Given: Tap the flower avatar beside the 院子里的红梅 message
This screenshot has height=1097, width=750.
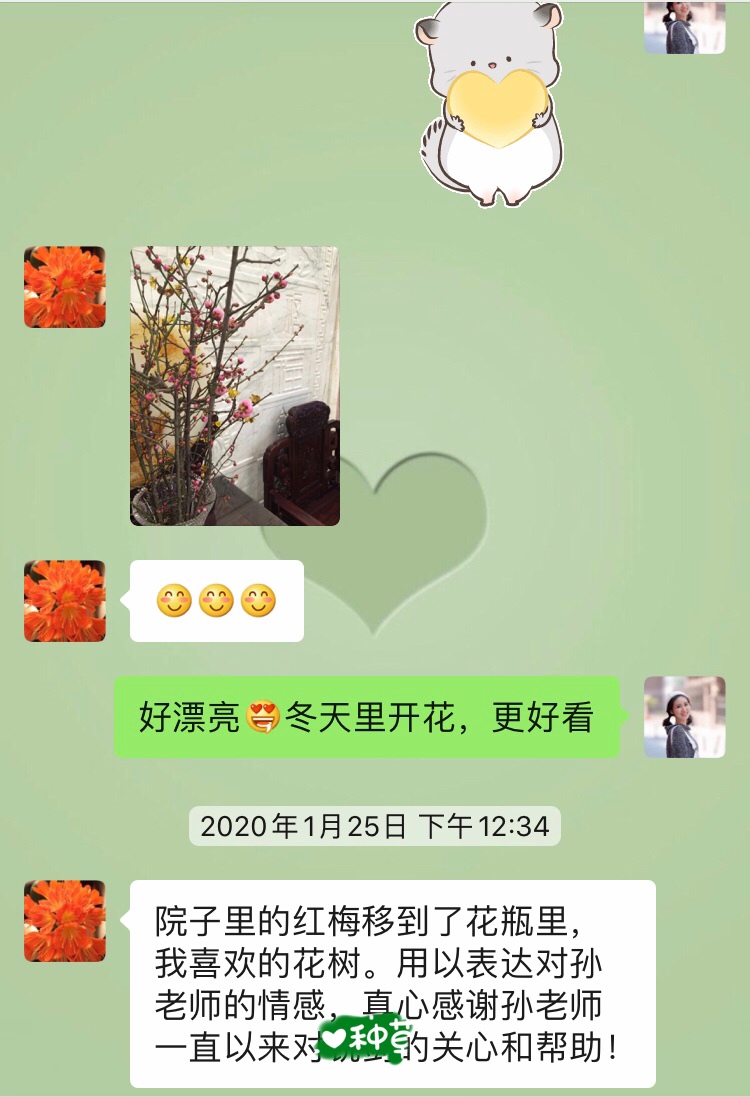Looking at the screenshot, I should pyautogui.click(x=65, y=920).
